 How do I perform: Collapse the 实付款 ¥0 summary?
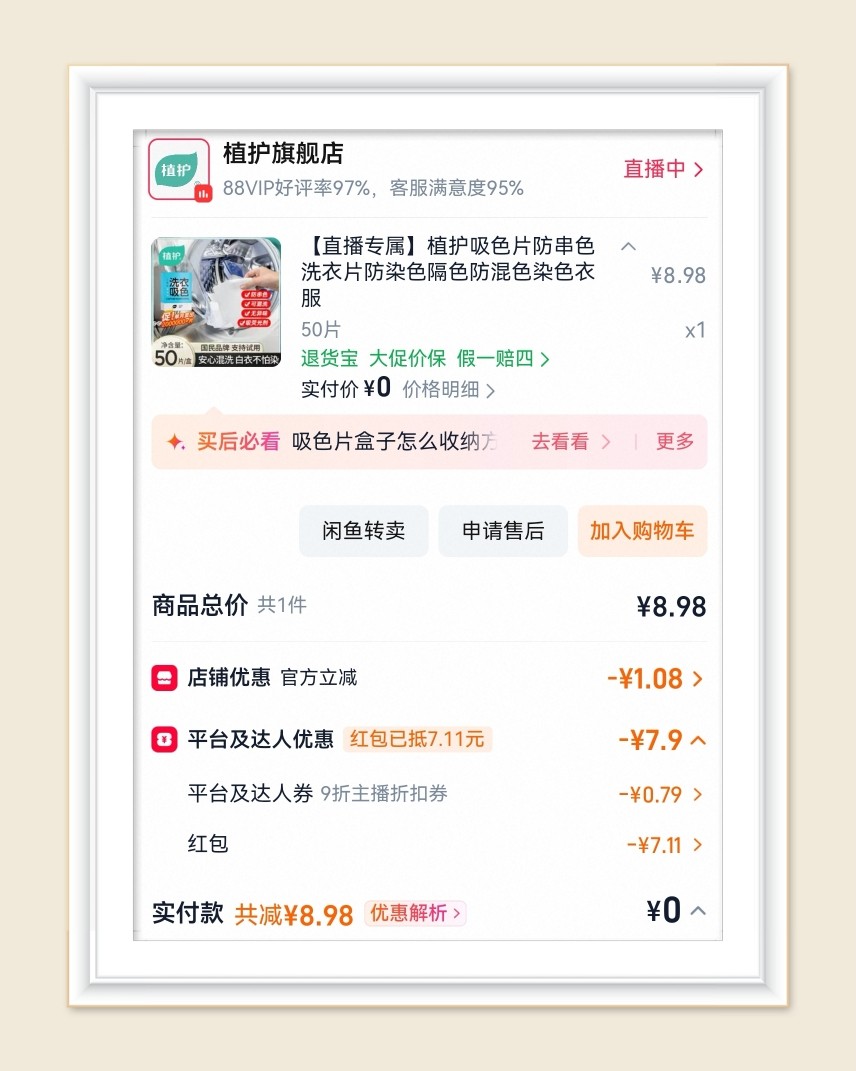(x=698, y=910)
